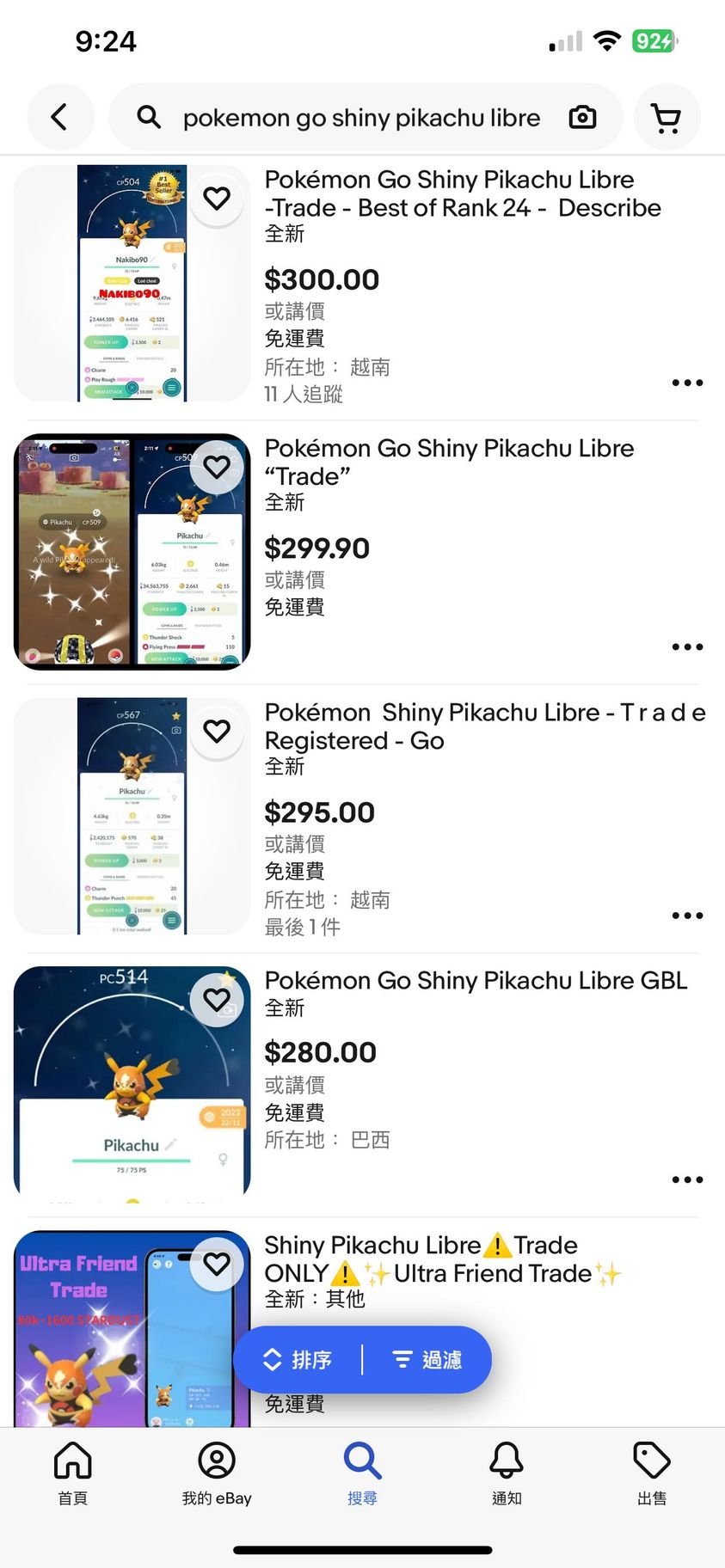Save the $299.90 listing with the heart

pyautogui.click(x=217, y=467)
